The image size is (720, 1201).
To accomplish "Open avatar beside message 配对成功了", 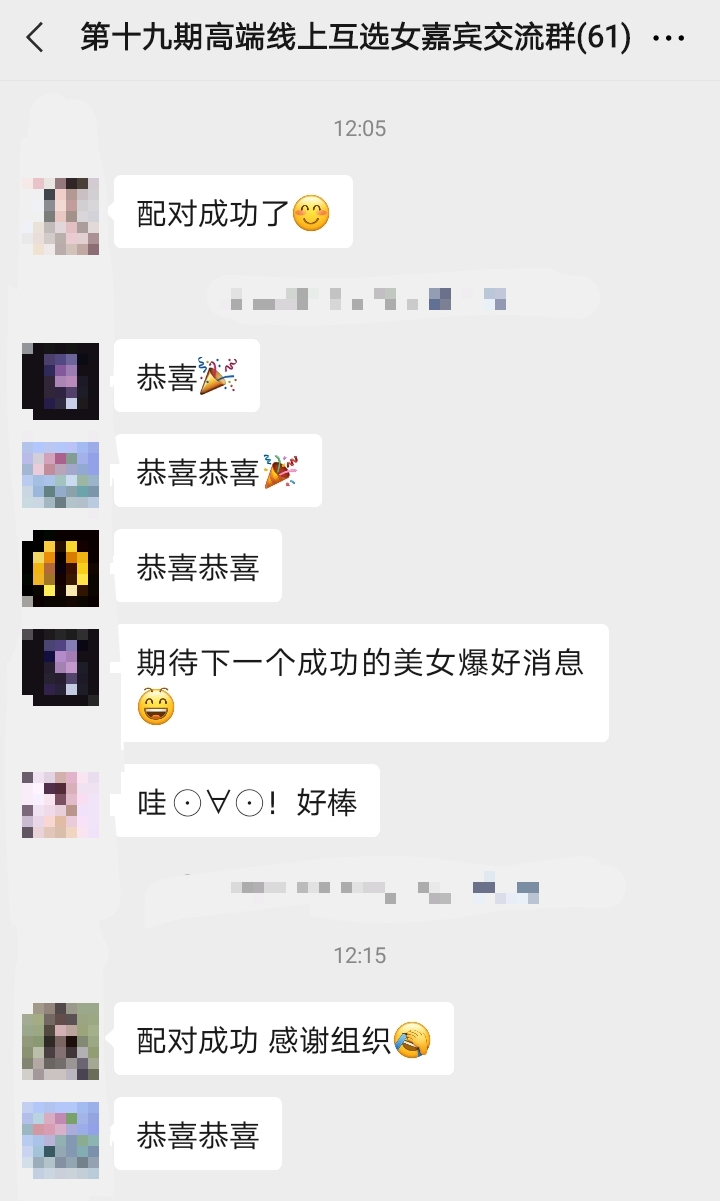I will (60, 216).
